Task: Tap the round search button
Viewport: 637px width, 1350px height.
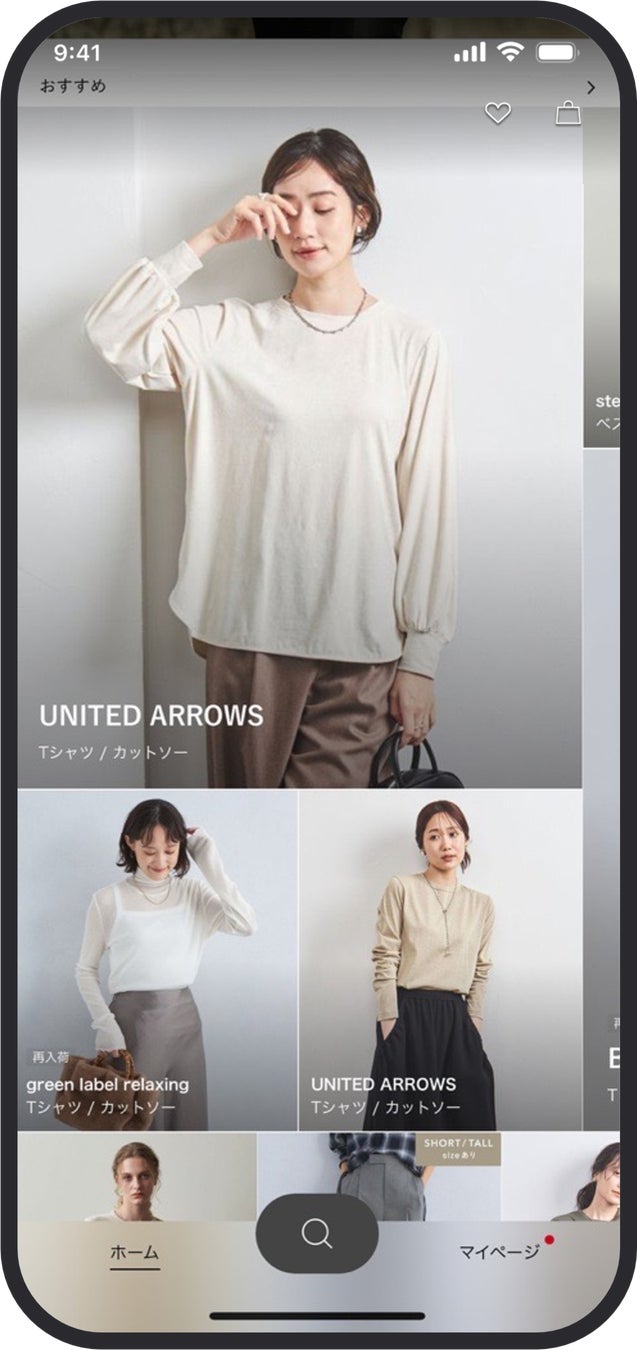Action: coord(317,1233)
